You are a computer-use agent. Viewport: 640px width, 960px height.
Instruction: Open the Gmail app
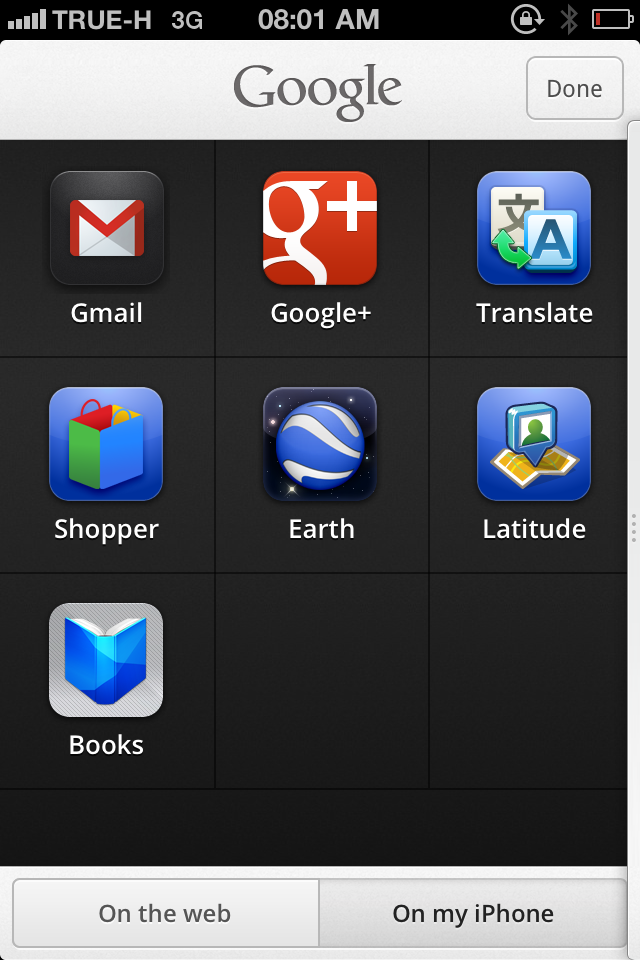pos(106,229)
